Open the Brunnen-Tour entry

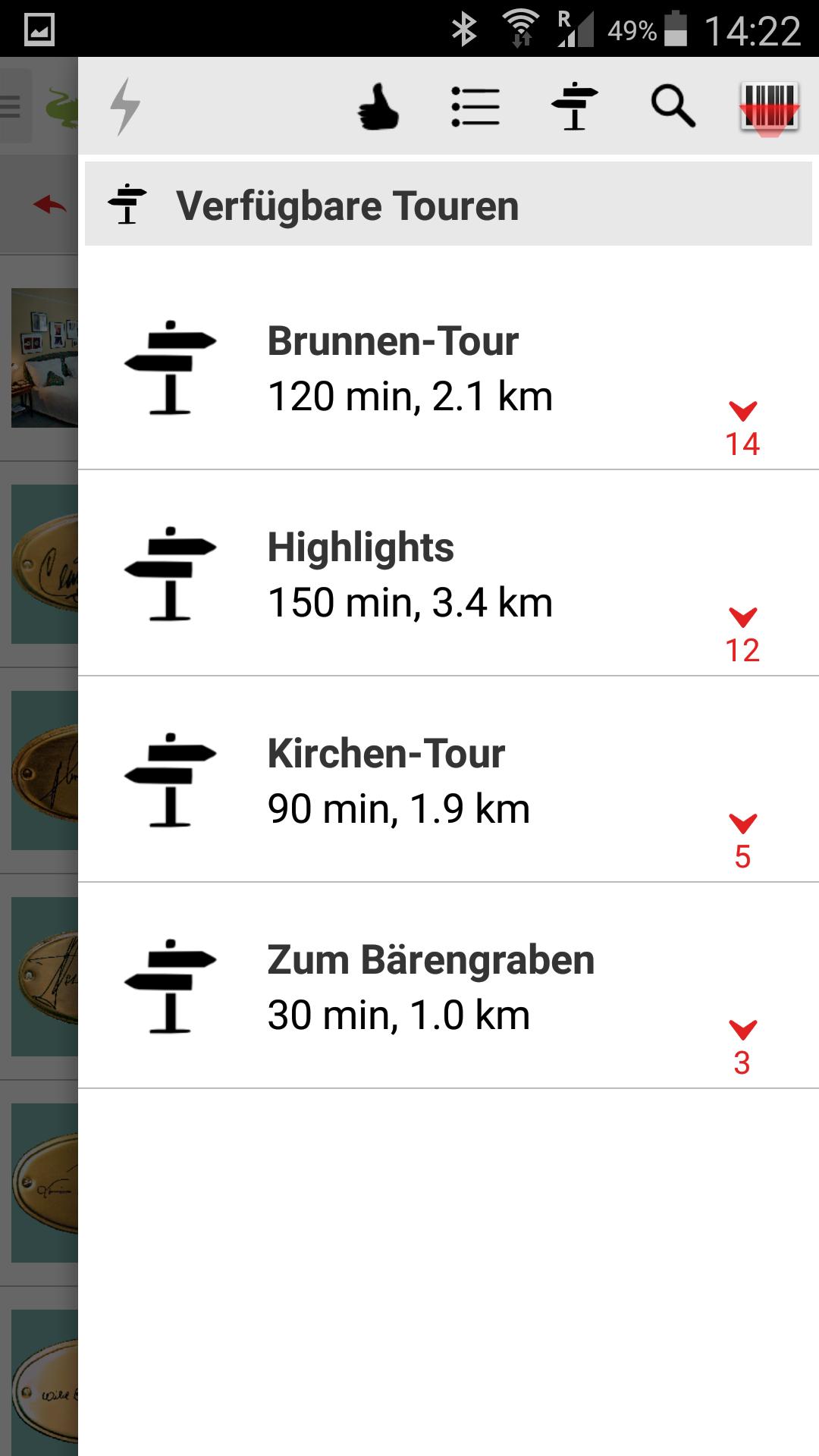tap(448, 367)
